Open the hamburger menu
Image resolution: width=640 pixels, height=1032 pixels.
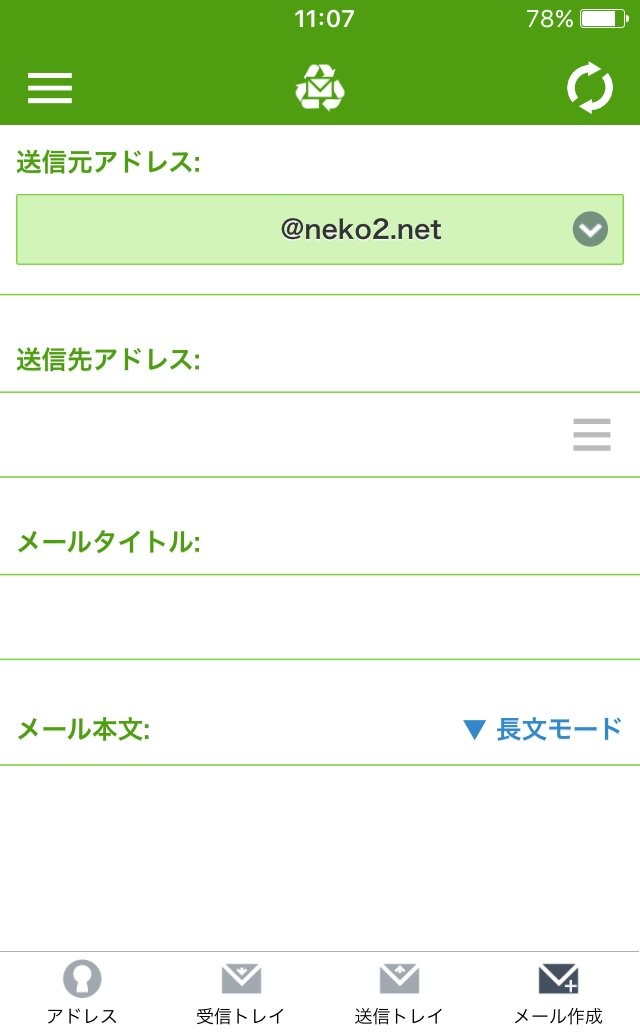[x=50, y=89]
